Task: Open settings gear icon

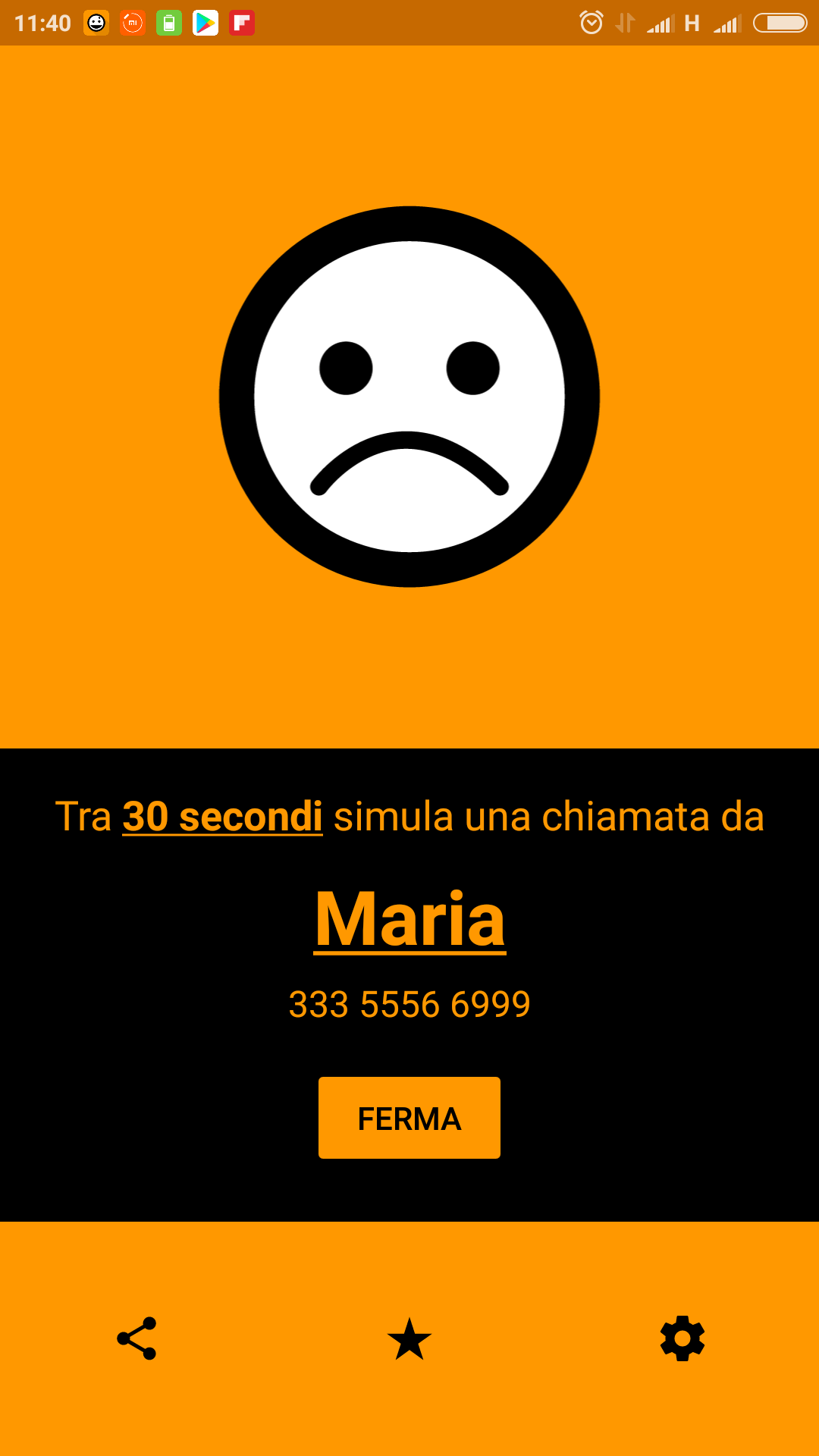Action: [682, 1338]
